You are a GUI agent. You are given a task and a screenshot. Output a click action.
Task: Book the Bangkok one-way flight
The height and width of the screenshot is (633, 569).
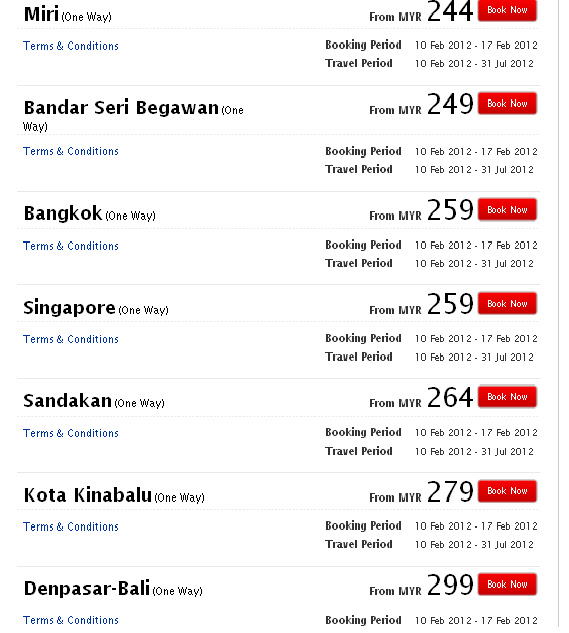[507, 210]
